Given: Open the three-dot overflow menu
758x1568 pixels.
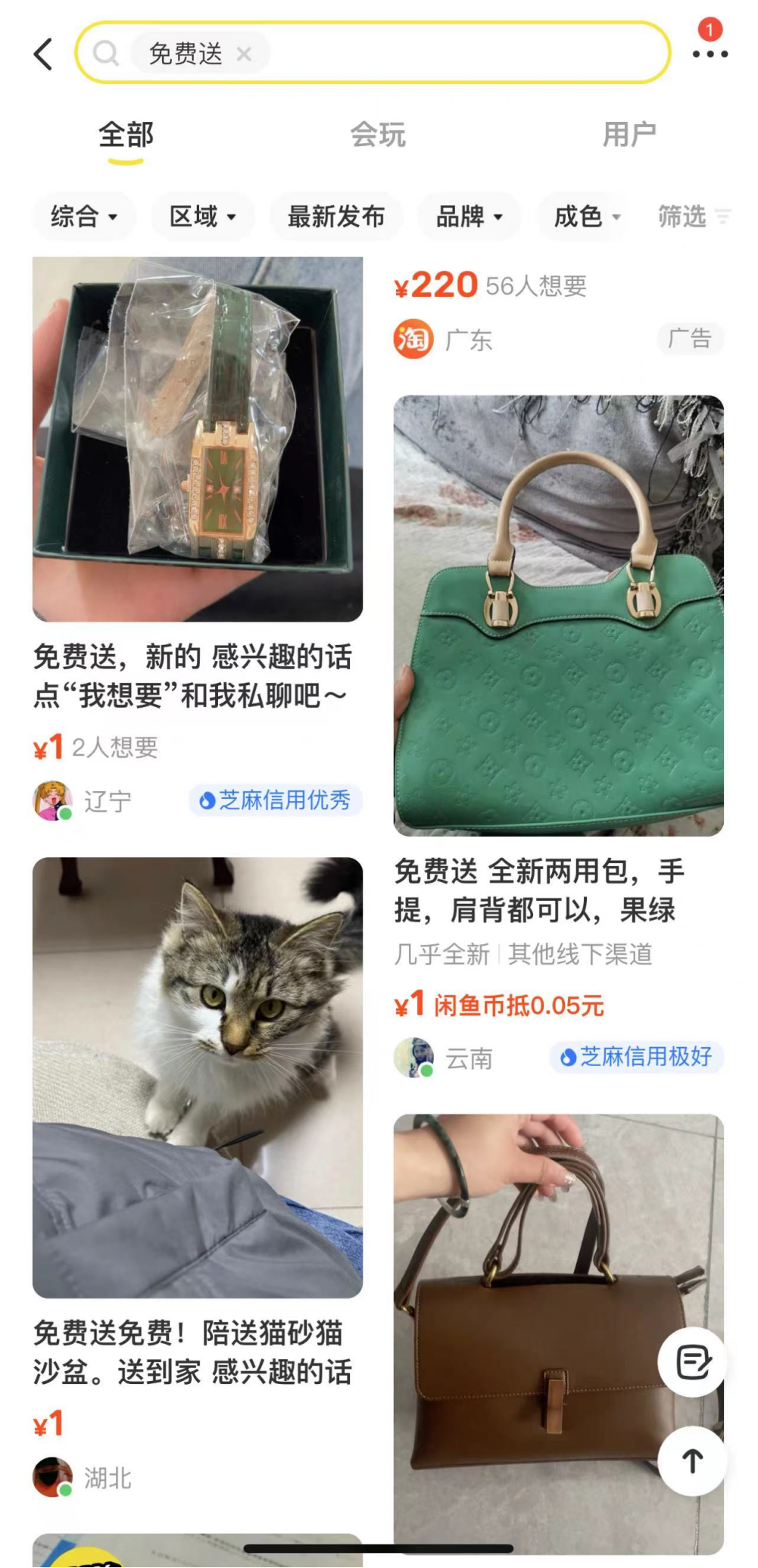Looking at the screenshot, I should (x=710, y=55).
